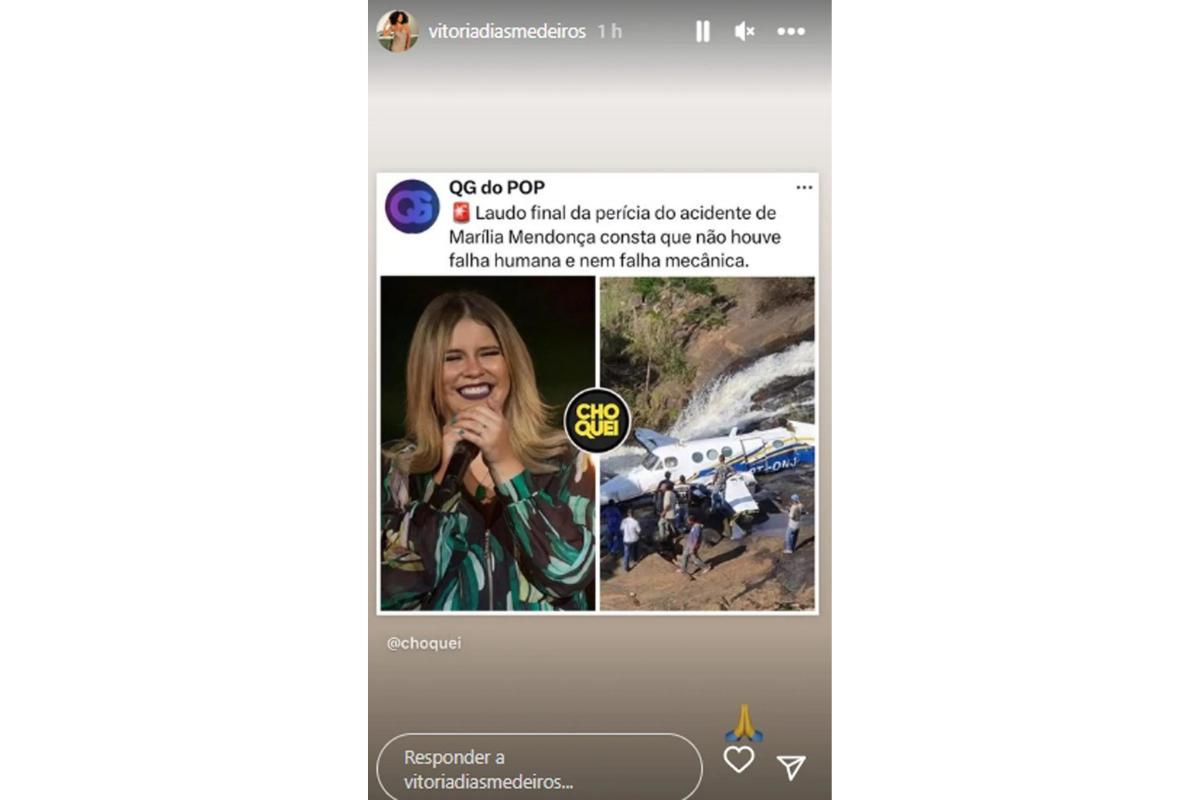Open vitoriadiasmedeiros profile picture

pos(397,31)
